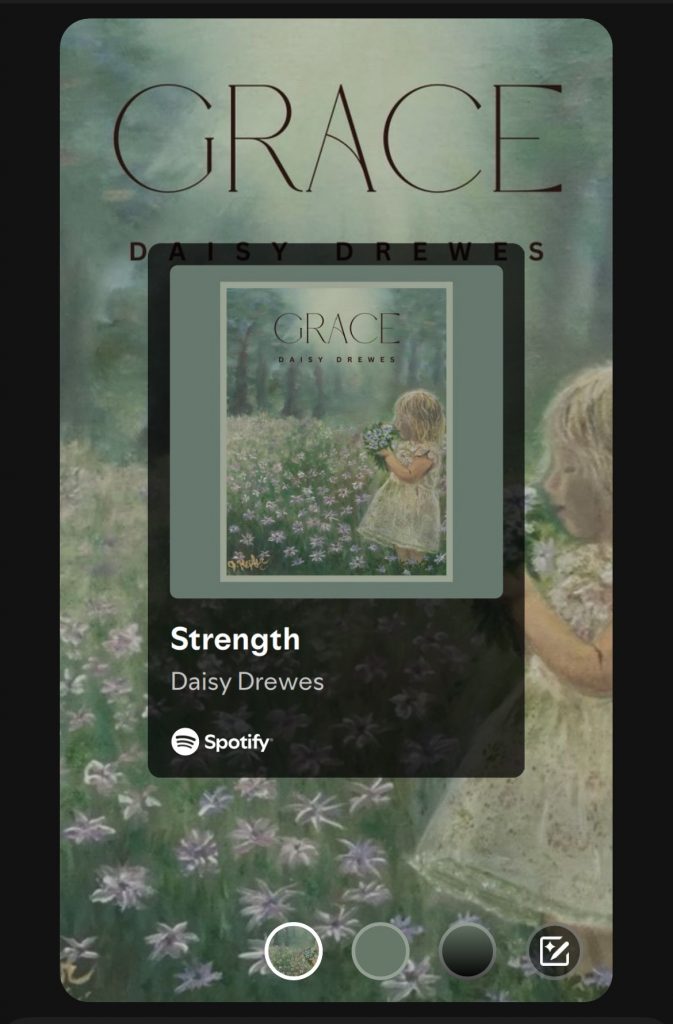Select the solid green background swatch

pyautogui.click(x=380, y=950)
